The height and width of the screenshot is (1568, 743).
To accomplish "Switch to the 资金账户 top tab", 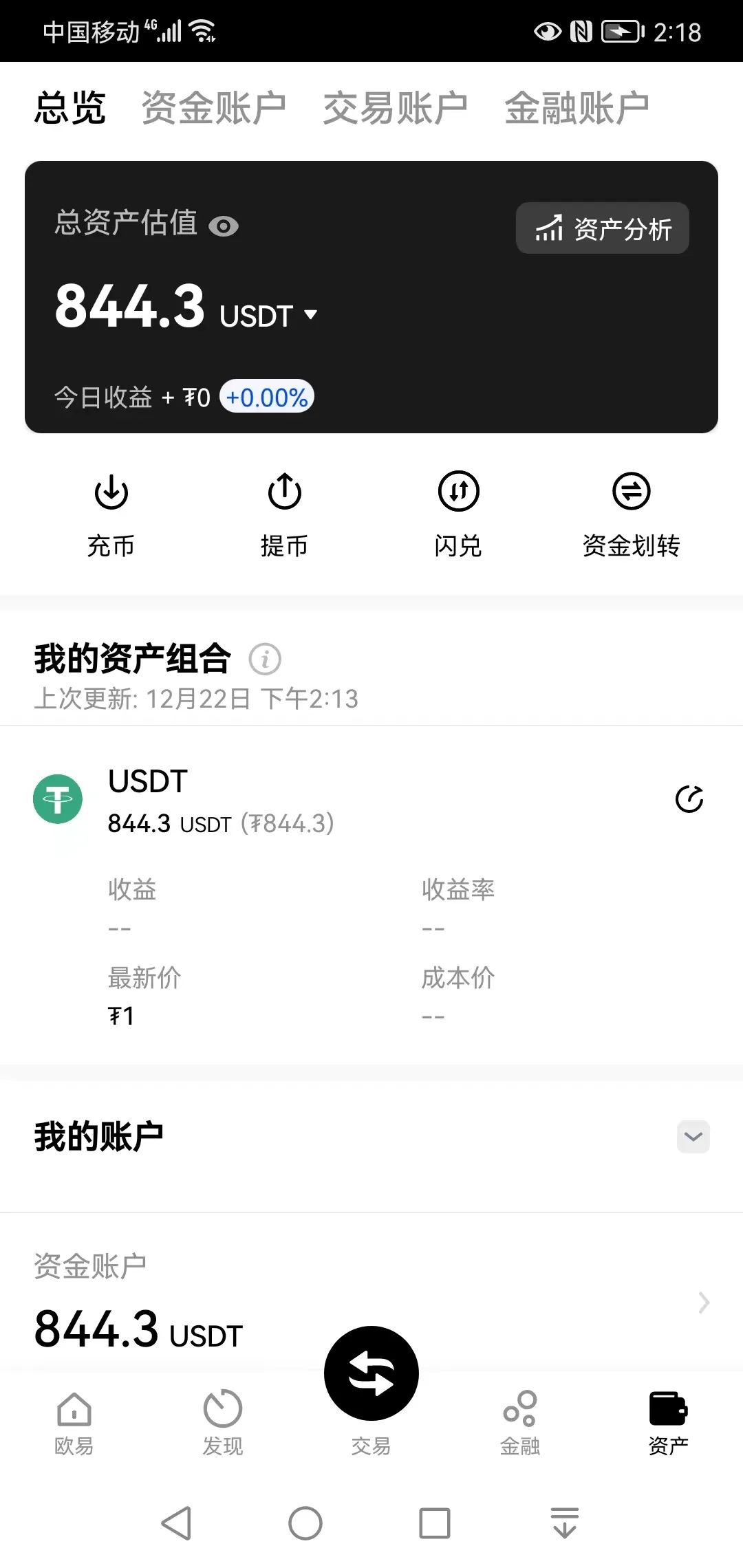I will tap(213, 108).
